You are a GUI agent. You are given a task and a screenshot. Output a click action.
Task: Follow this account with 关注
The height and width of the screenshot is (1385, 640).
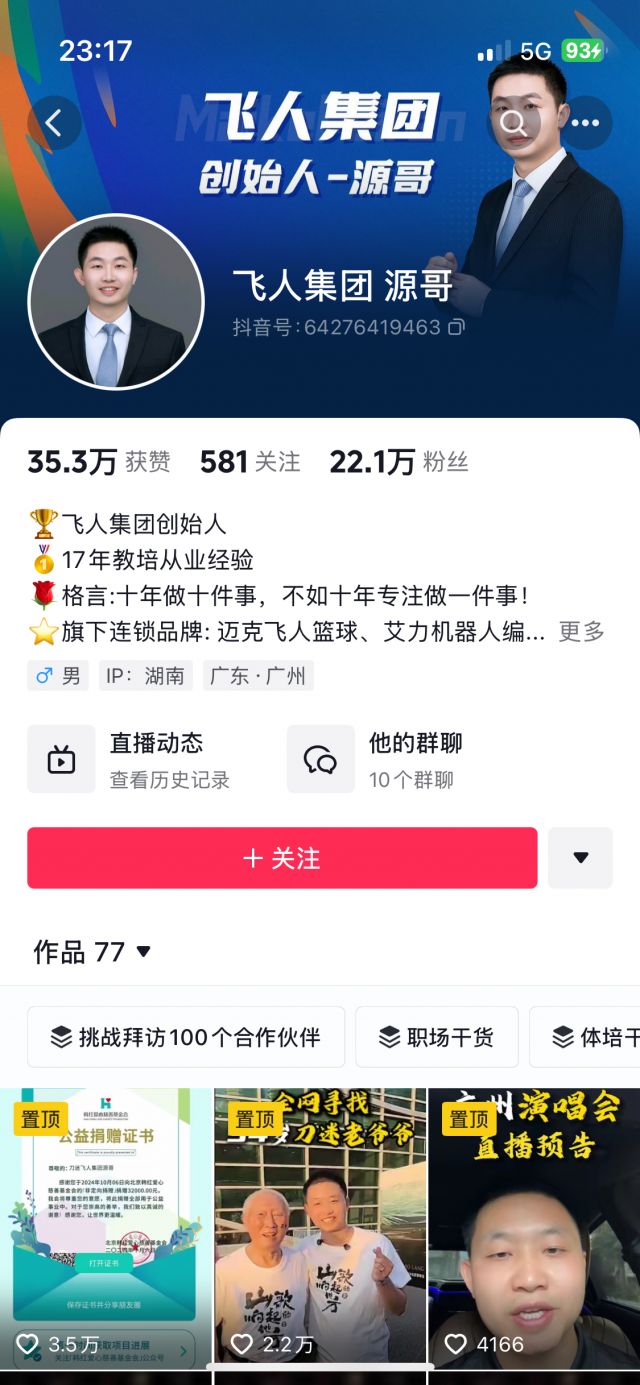click(282, 858)
